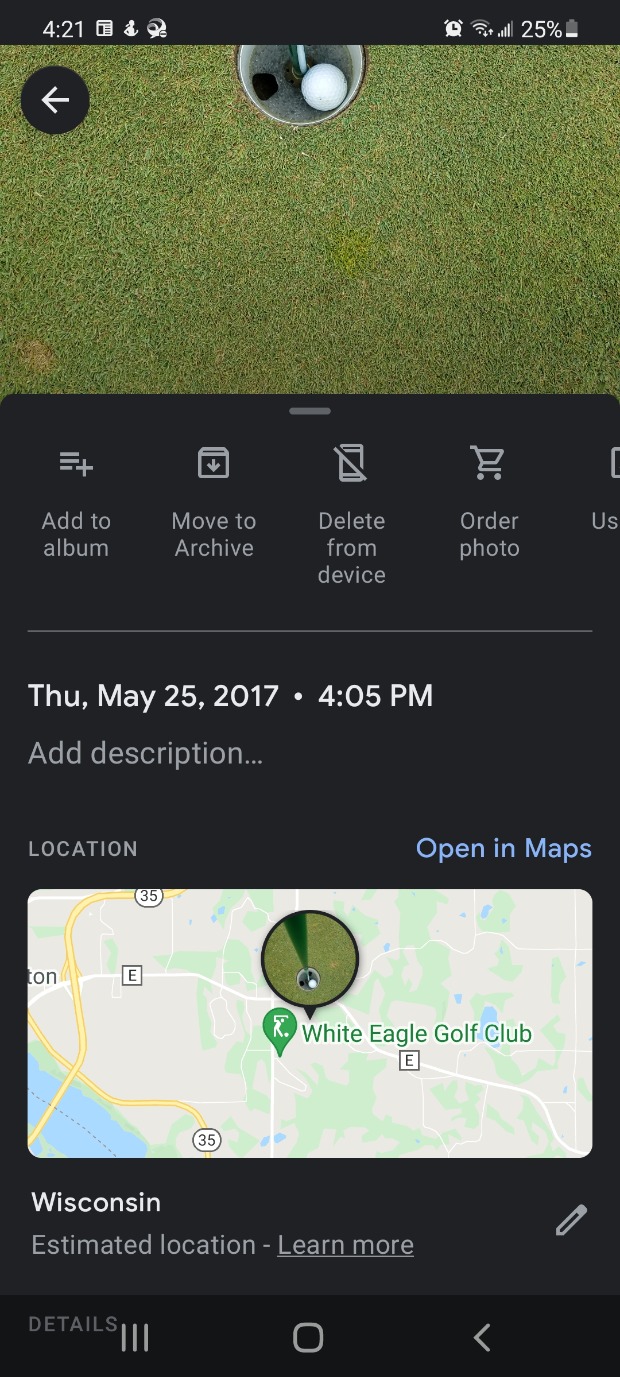Go back using the arrow button

(x=55, y=100)
